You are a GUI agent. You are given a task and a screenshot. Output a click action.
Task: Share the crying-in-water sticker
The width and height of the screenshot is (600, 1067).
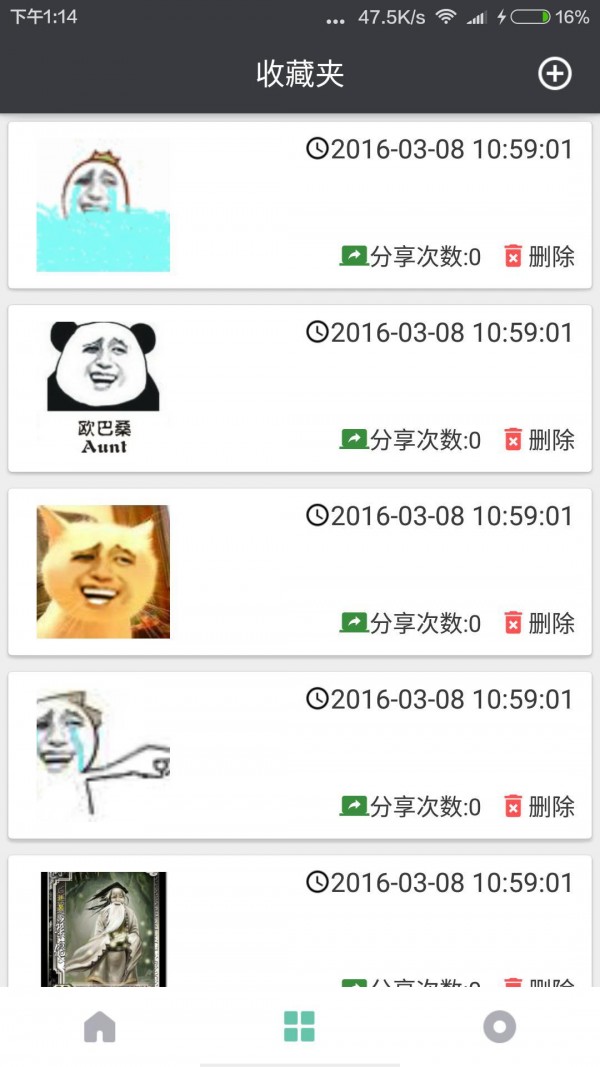(410, 256)
